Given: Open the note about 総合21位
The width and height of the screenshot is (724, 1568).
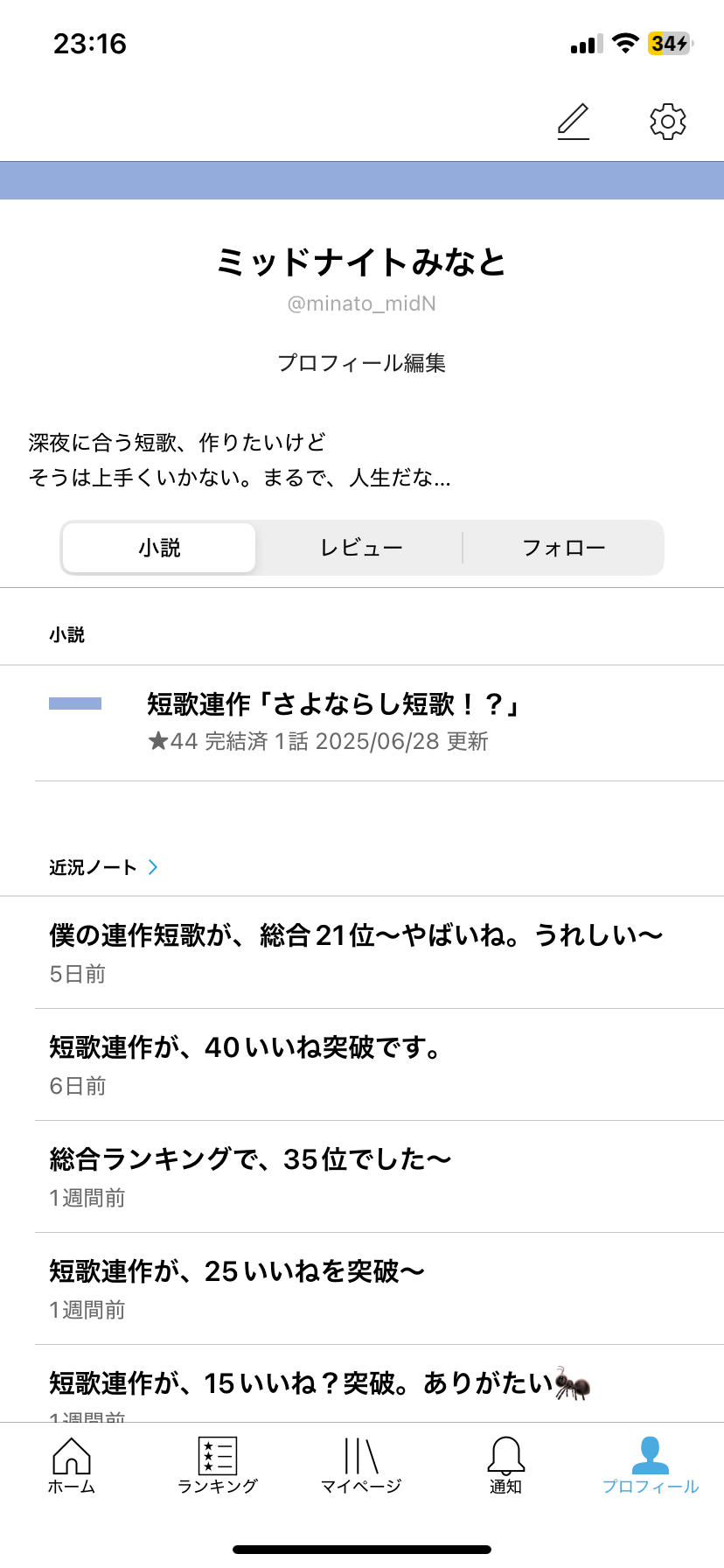Looking at the screenshot, I should click(x=356, y=952).
